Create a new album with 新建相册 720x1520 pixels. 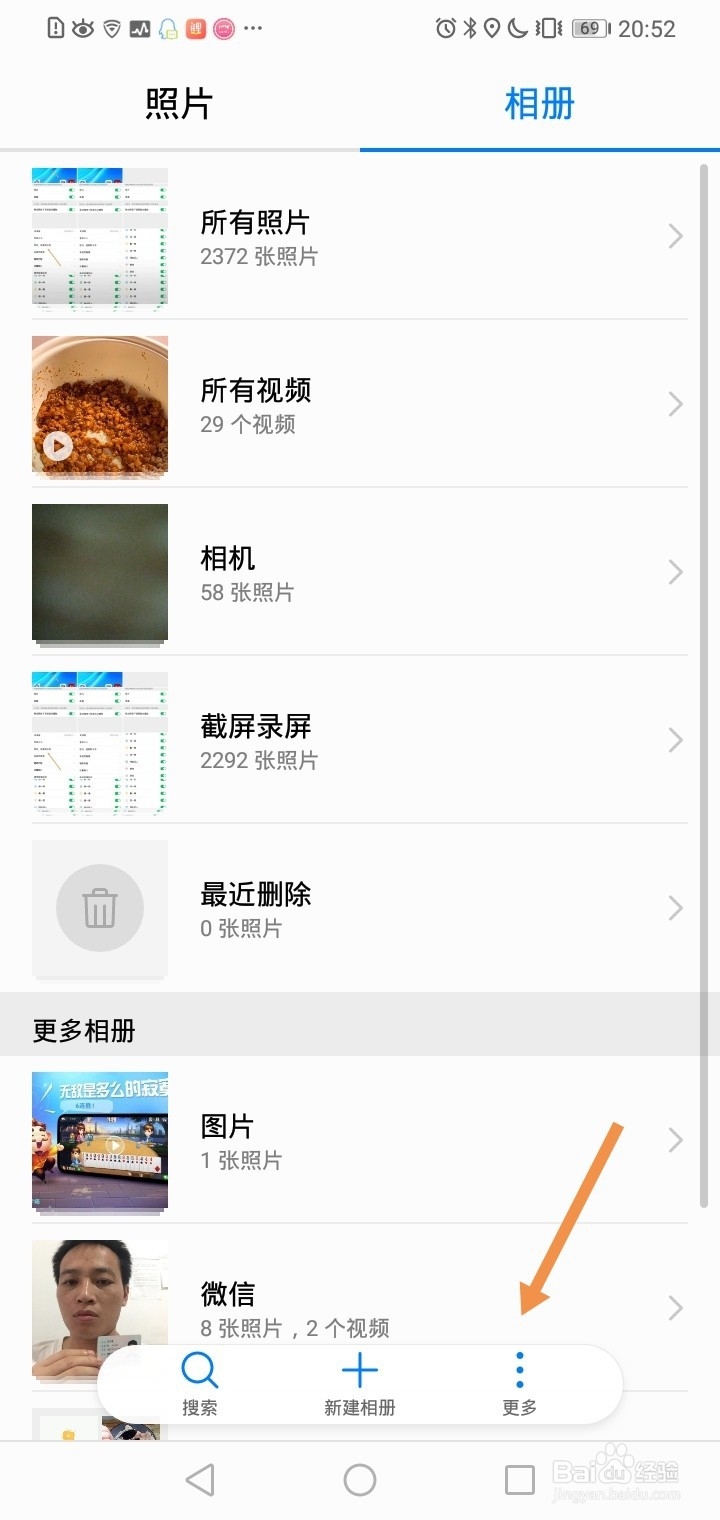pos(360,1384)
